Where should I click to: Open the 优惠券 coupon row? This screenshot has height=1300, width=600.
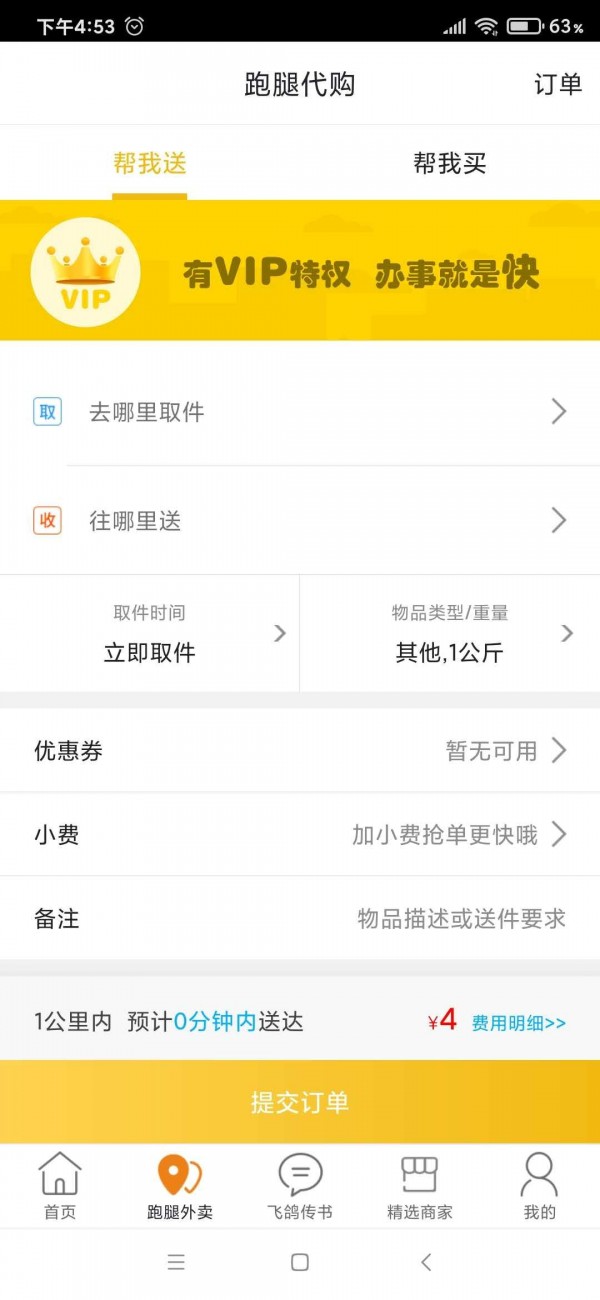[x=300, y=751]
